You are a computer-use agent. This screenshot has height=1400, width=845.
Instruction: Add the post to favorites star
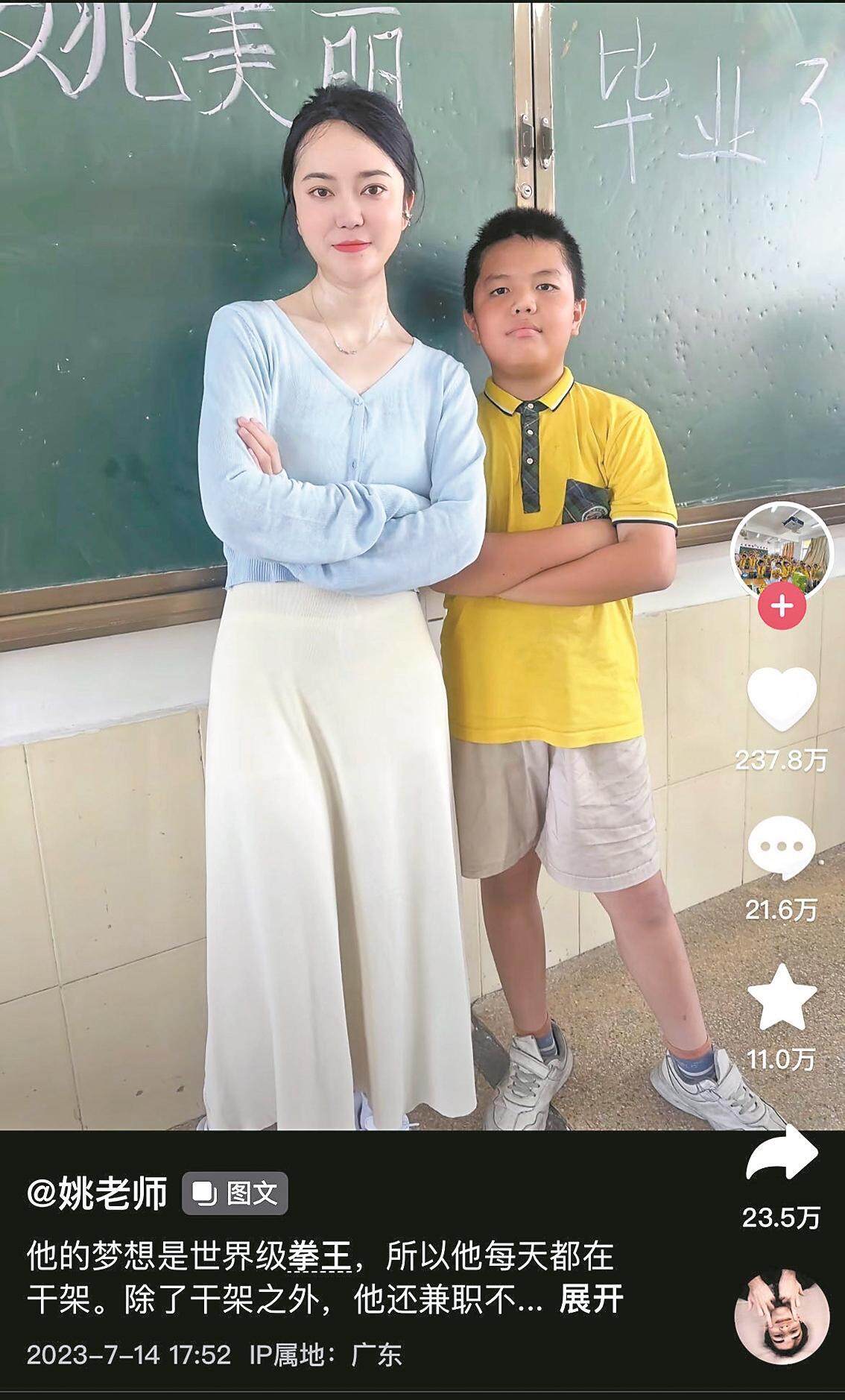(781, 996)
